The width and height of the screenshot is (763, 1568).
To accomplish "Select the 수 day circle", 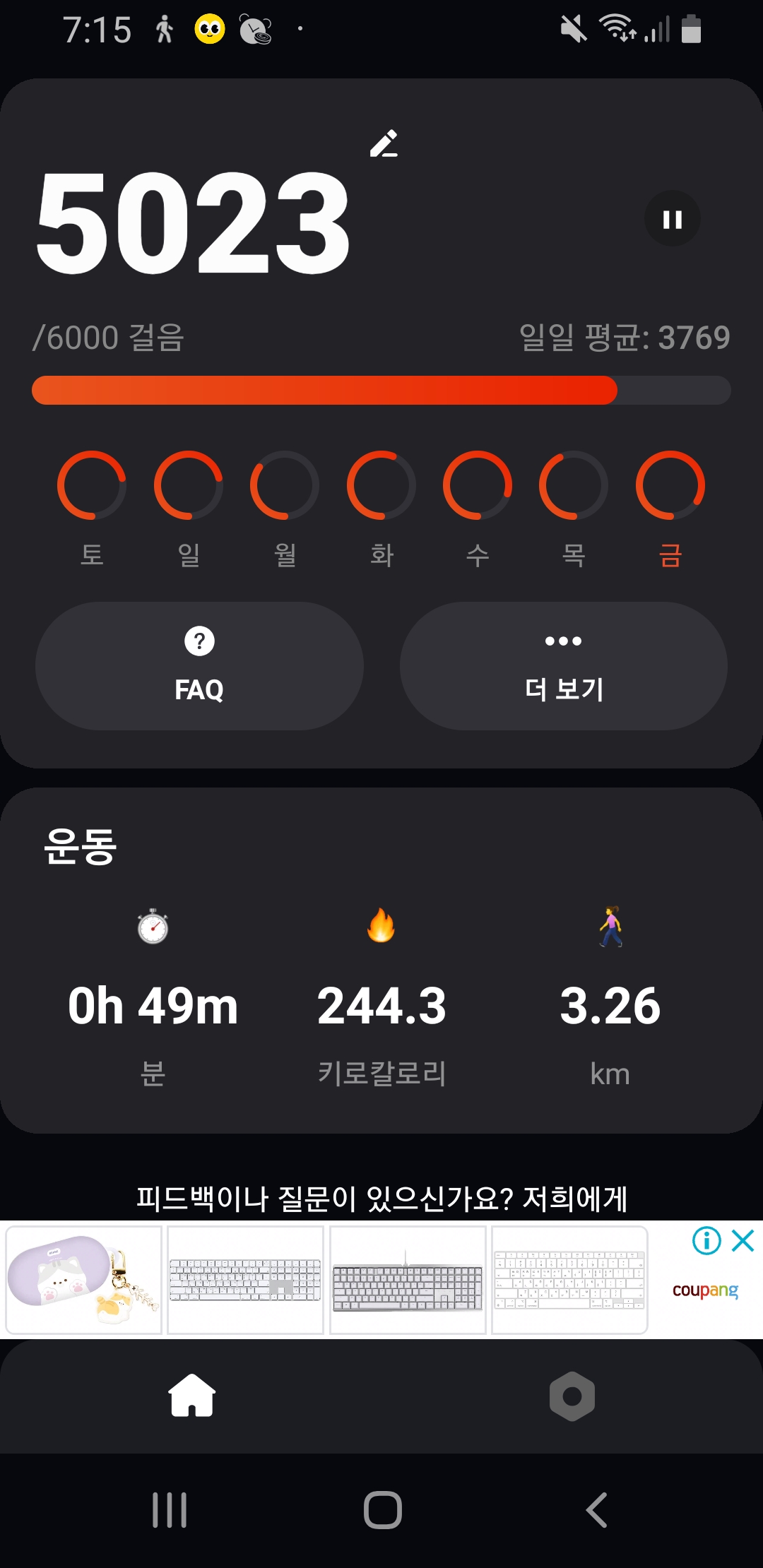I will coord(478,485).
